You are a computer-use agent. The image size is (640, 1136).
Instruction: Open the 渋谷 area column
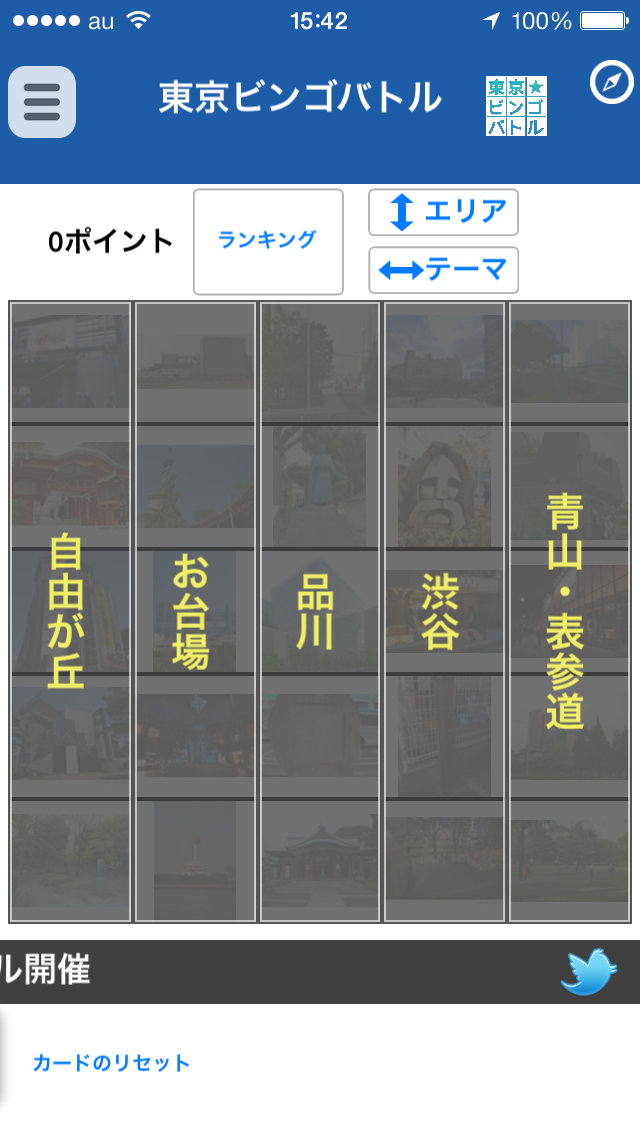[444, 611]
